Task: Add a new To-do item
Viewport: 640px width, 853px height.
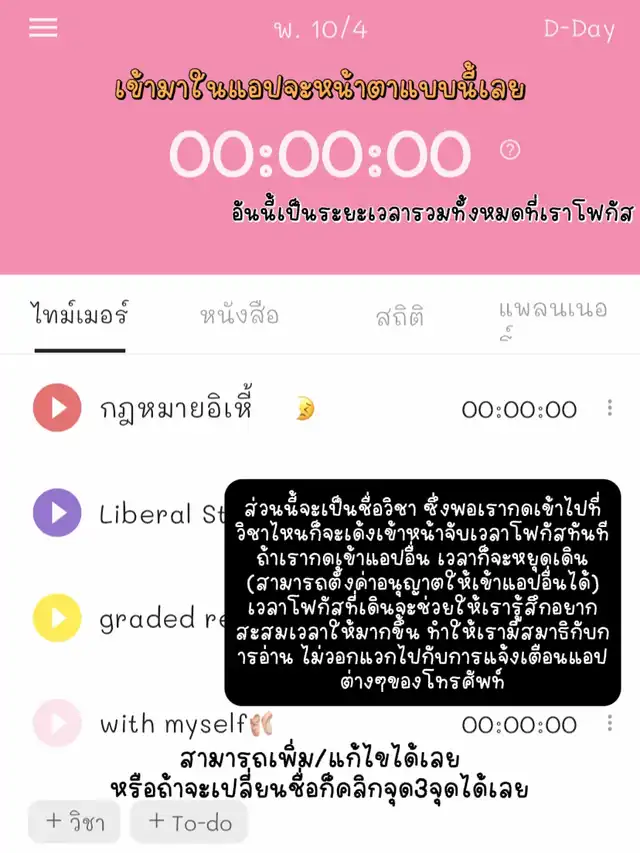Action: [x=190, y=822]
